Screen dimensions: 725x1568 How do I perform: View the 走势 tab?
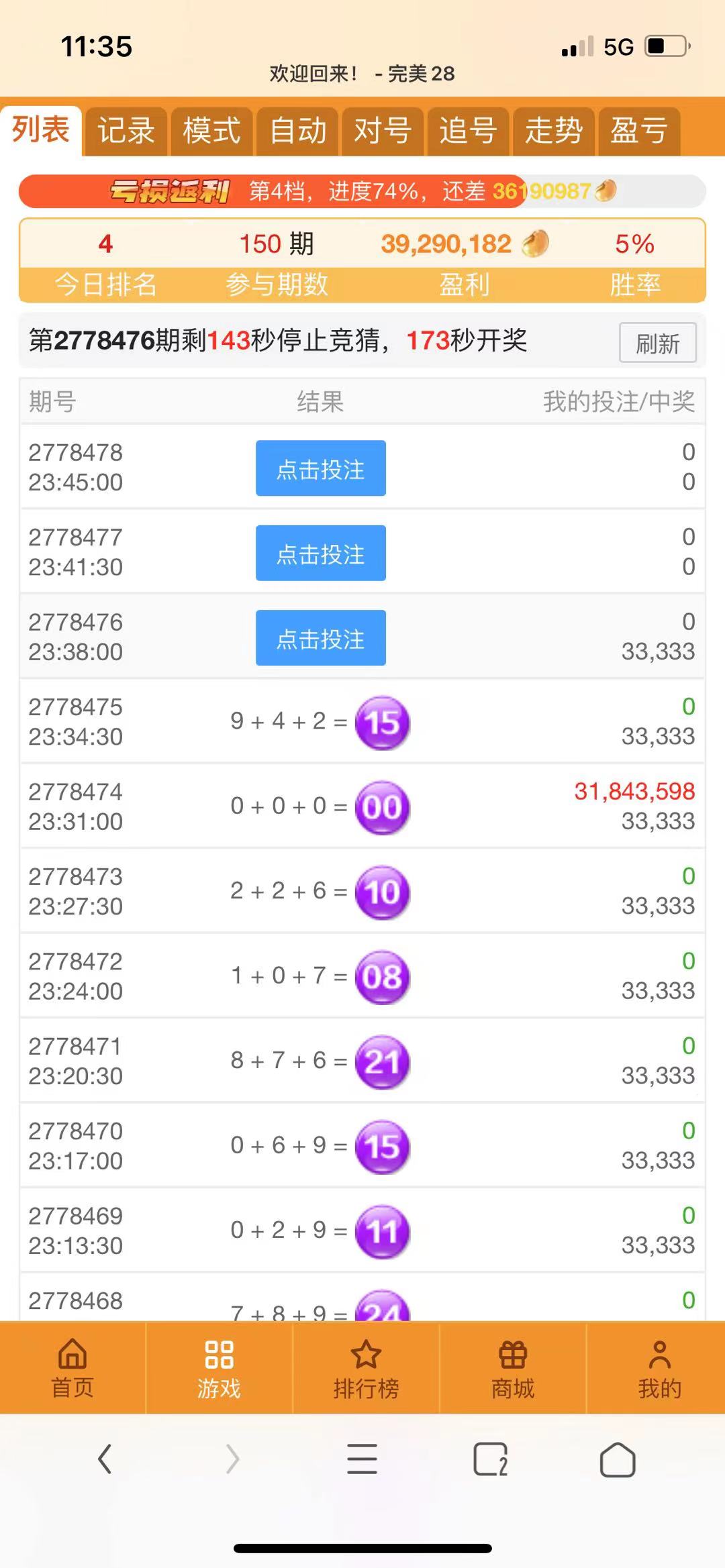point(553,131)
